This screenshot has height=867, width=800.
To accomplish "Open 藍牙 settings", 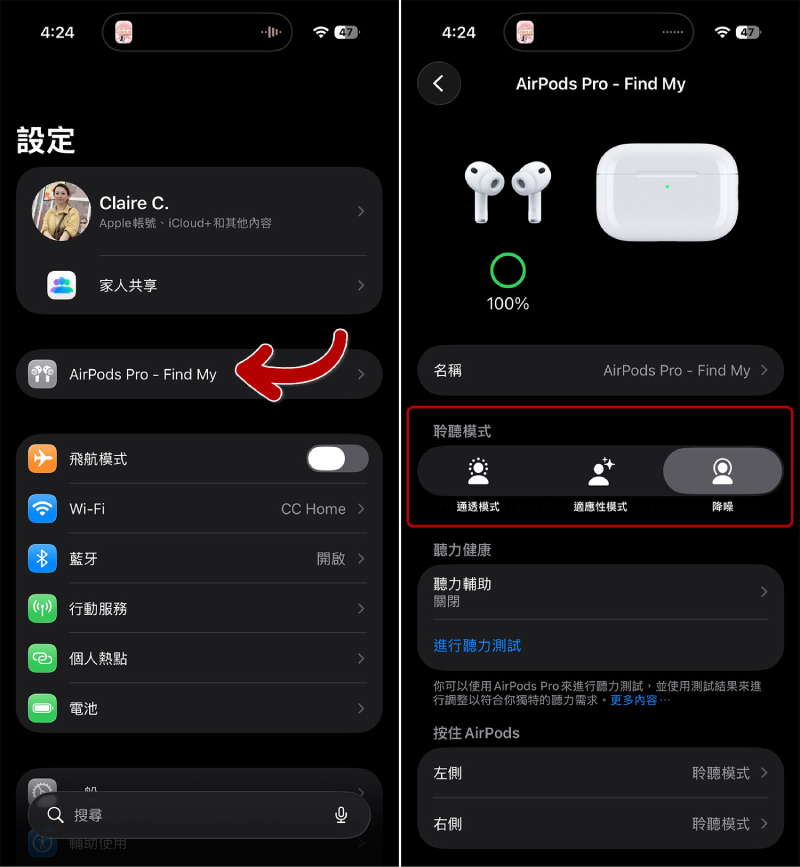I will [200, 559].
